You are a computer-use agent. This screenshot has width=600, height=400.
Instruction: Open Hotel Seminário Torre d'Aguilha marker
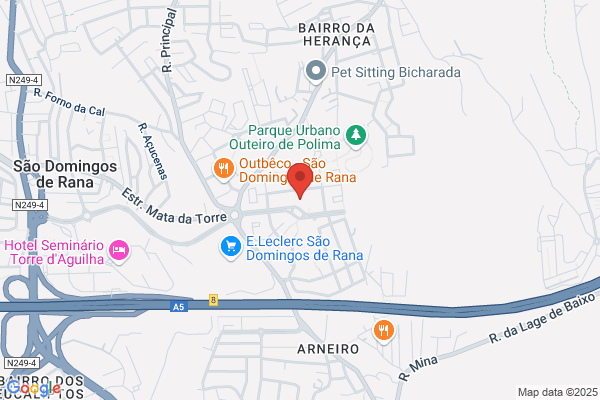(119, 251)
